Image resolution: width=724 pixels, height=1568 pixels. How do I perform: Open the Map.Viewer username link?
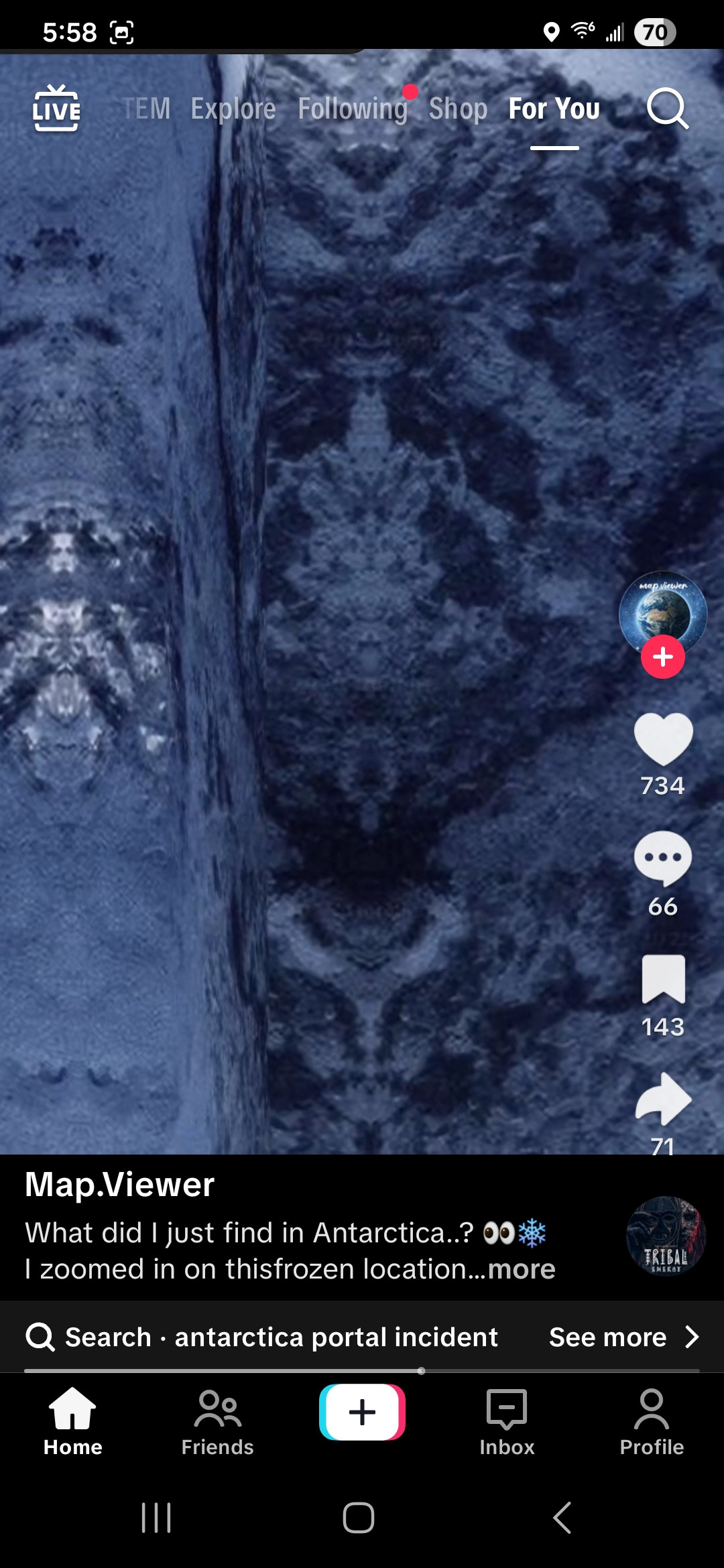coord(119,1185)
